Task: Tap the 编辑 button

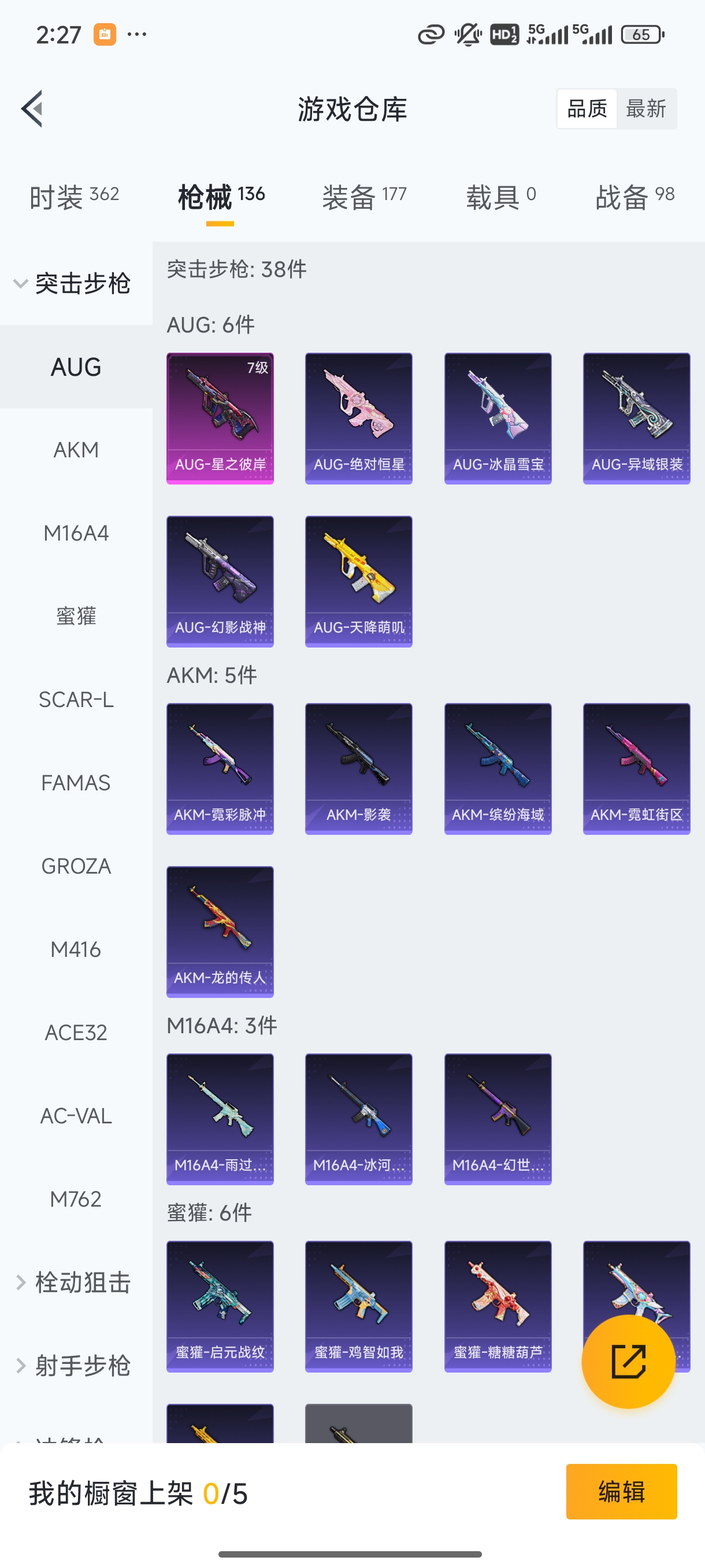Action: pos(621,1491)
